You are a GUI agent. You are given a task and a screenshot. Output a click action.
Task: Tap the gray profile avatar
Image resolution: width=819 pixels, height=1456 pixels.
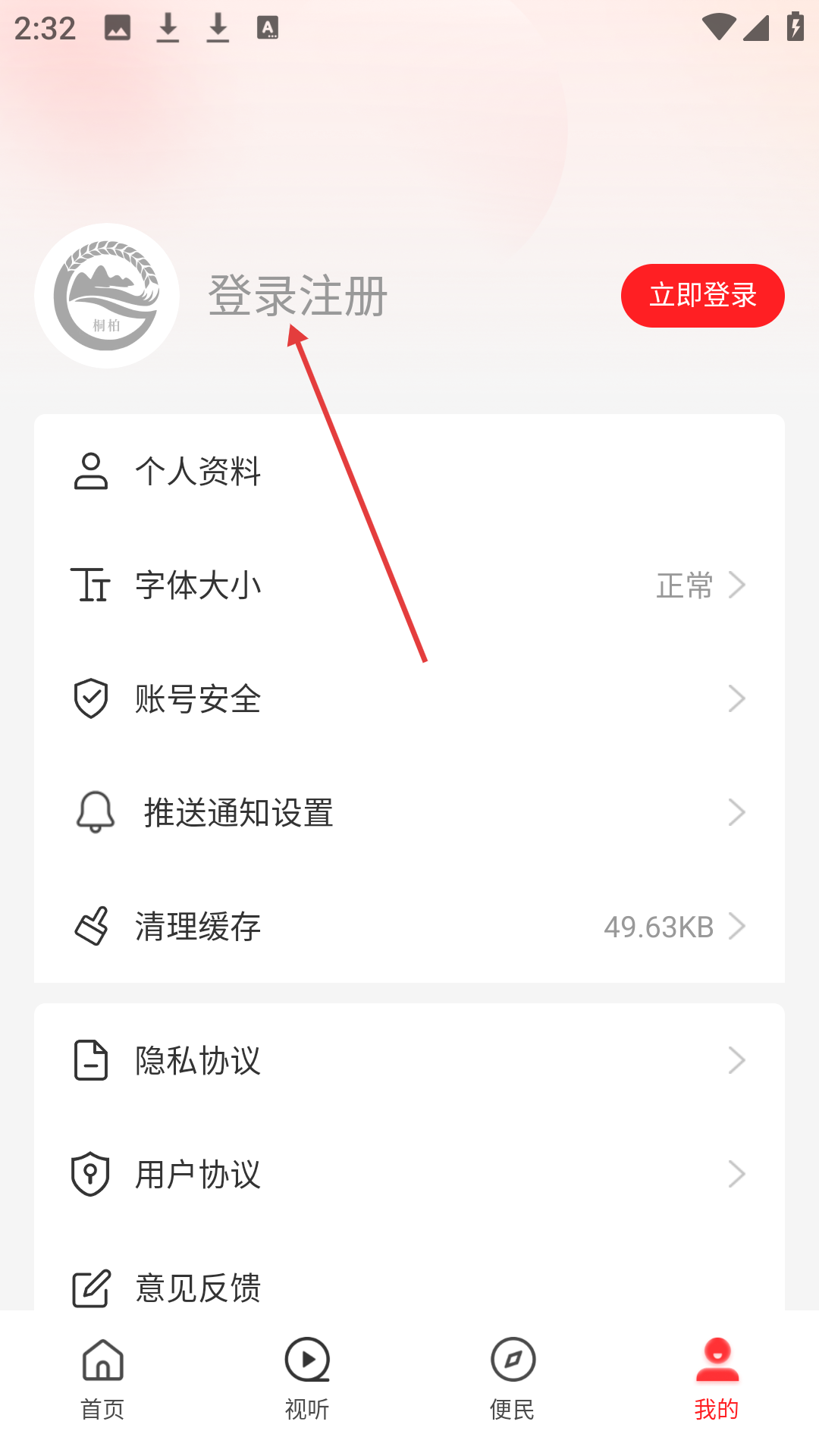(107, 296)
